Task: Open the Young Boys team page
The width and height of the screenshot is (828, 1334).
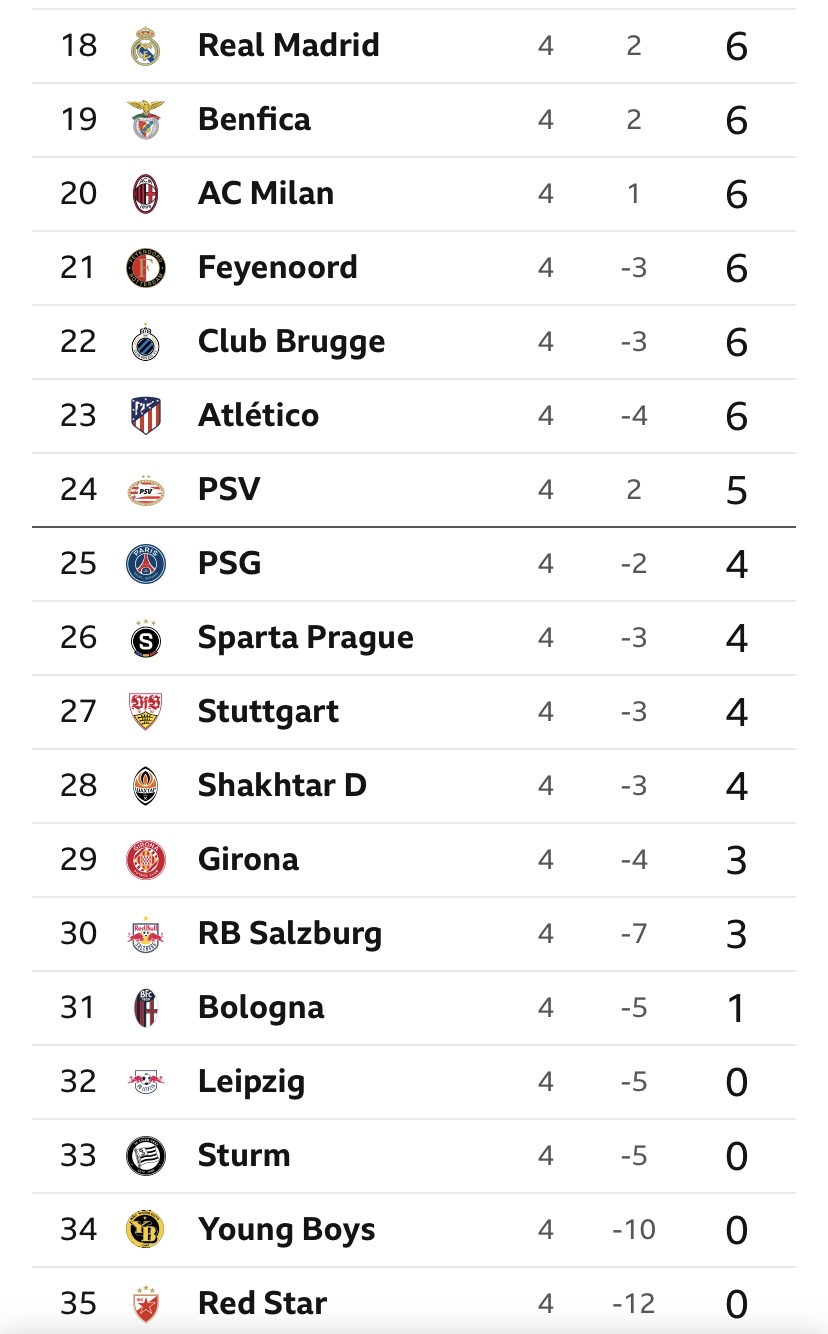Action: [286, 1229]
